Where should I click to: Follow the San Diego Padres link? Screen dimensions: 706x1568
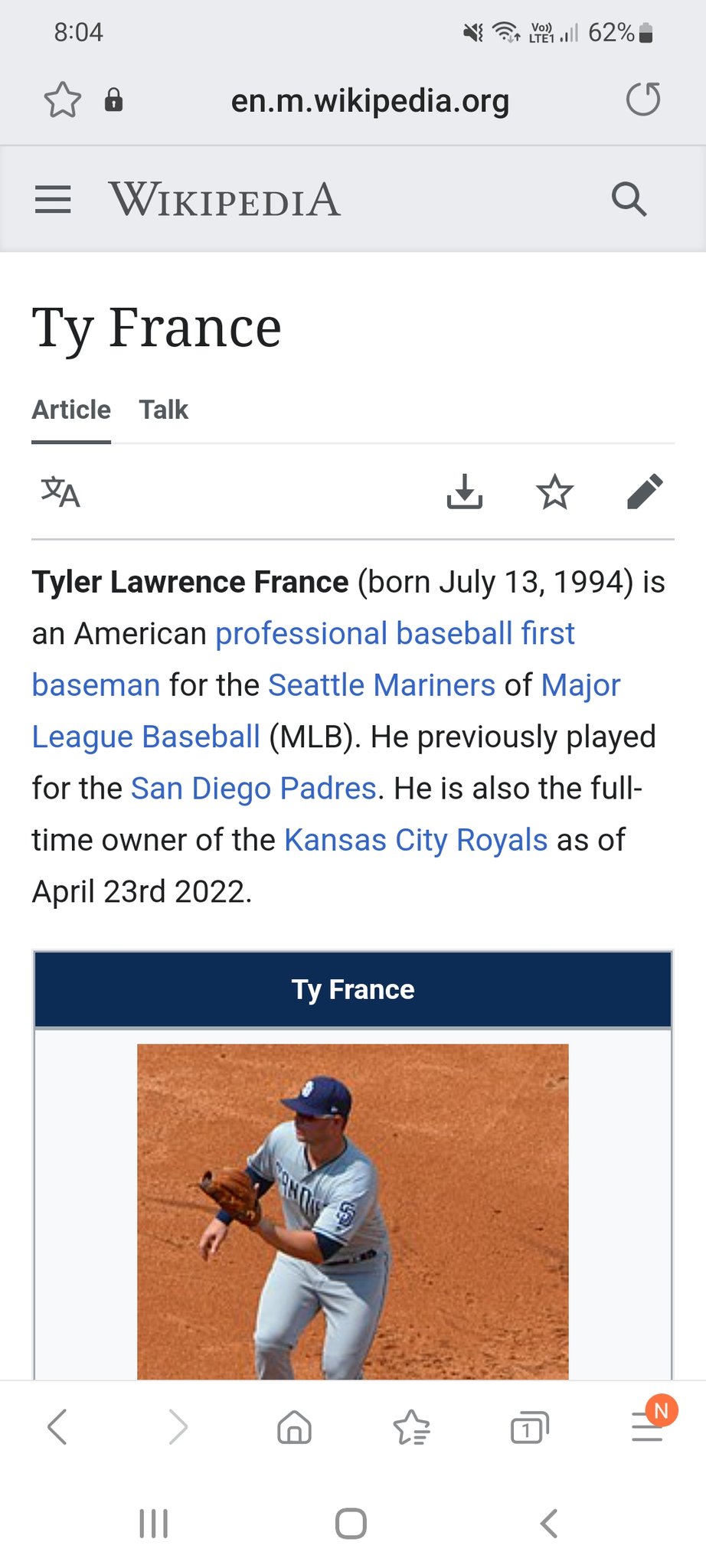tap(253, 789)
